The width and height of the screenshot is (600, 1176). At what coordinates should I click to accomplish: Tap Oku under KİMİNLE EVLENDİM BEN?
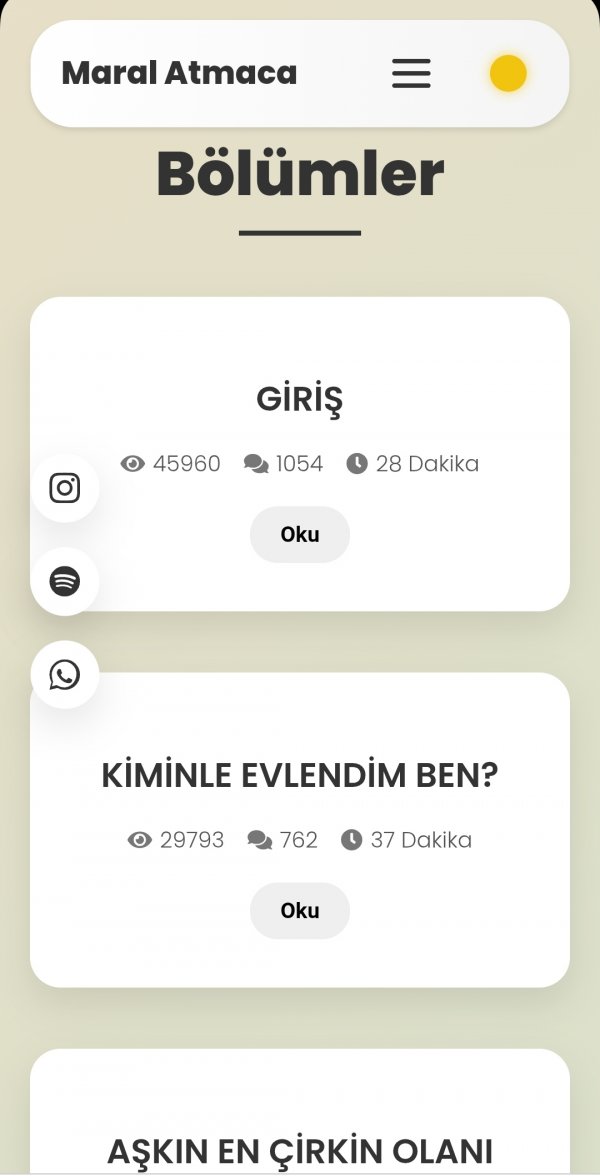click(x=300, y=910)
